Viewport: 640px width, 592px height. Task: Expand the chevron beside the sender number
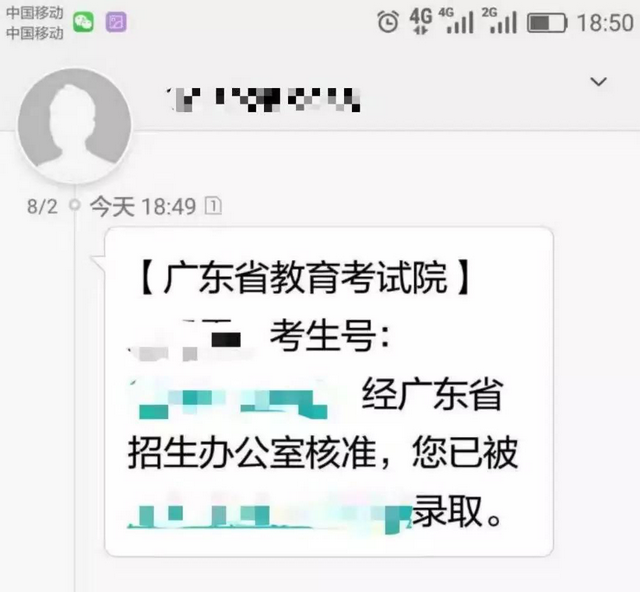pyautogui.click(x=599, y=82)
